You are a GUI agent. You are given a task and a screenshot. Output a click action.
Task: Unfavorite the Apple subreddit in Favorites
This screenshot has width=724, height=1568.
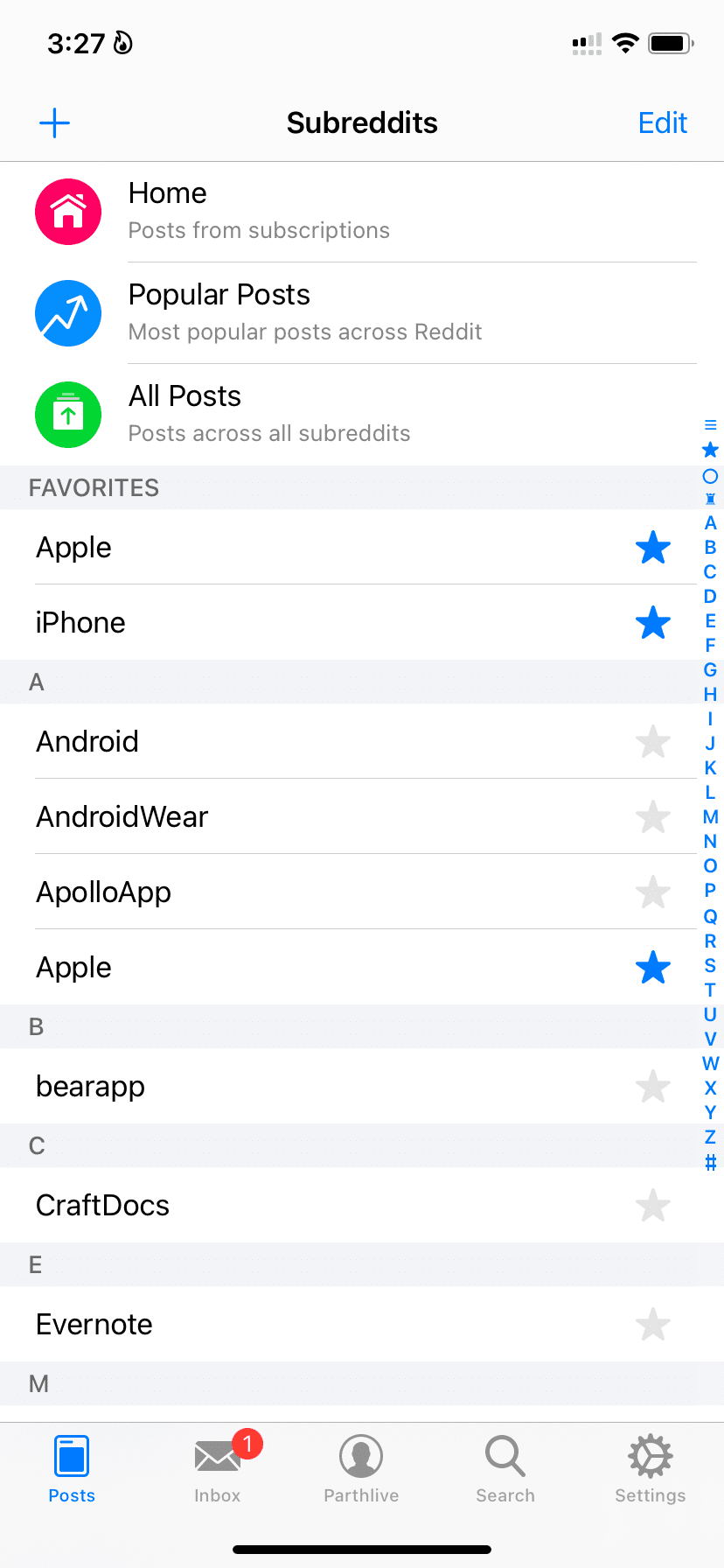coord(652,548)
